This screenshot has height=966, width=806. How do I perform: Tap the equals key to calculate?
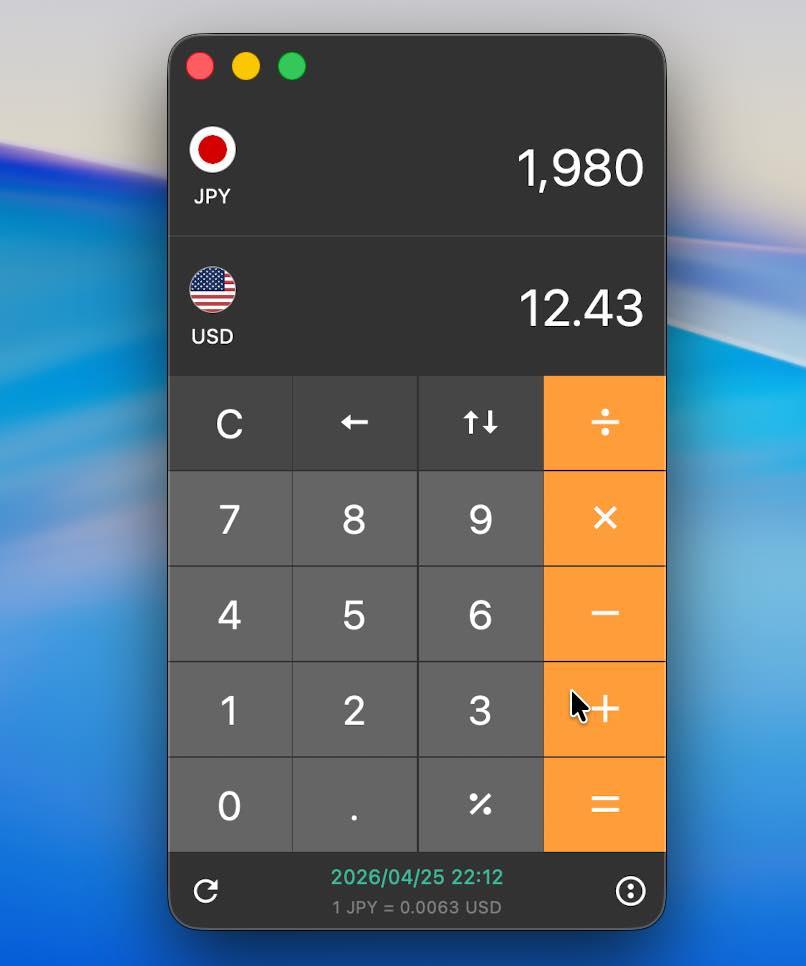point(605,804)
